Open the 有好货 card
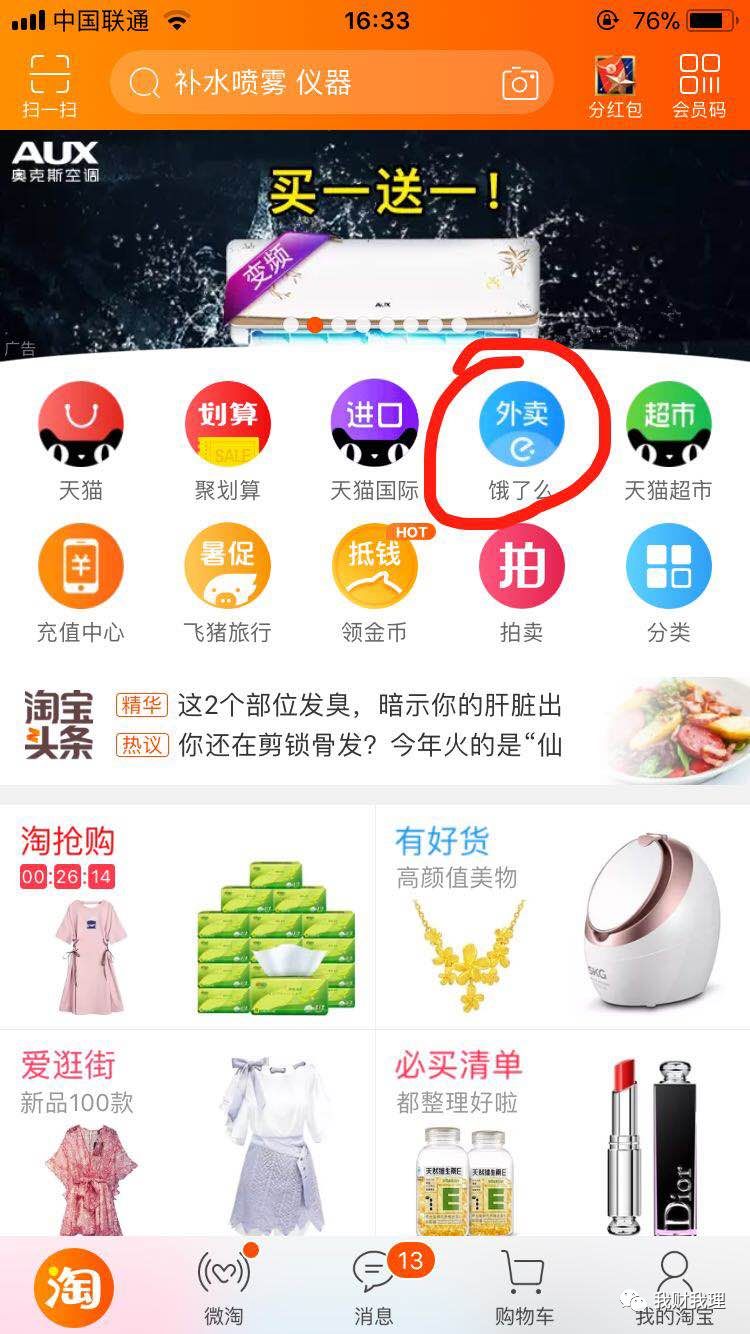750x1334 pixels. tap(562, 917)
